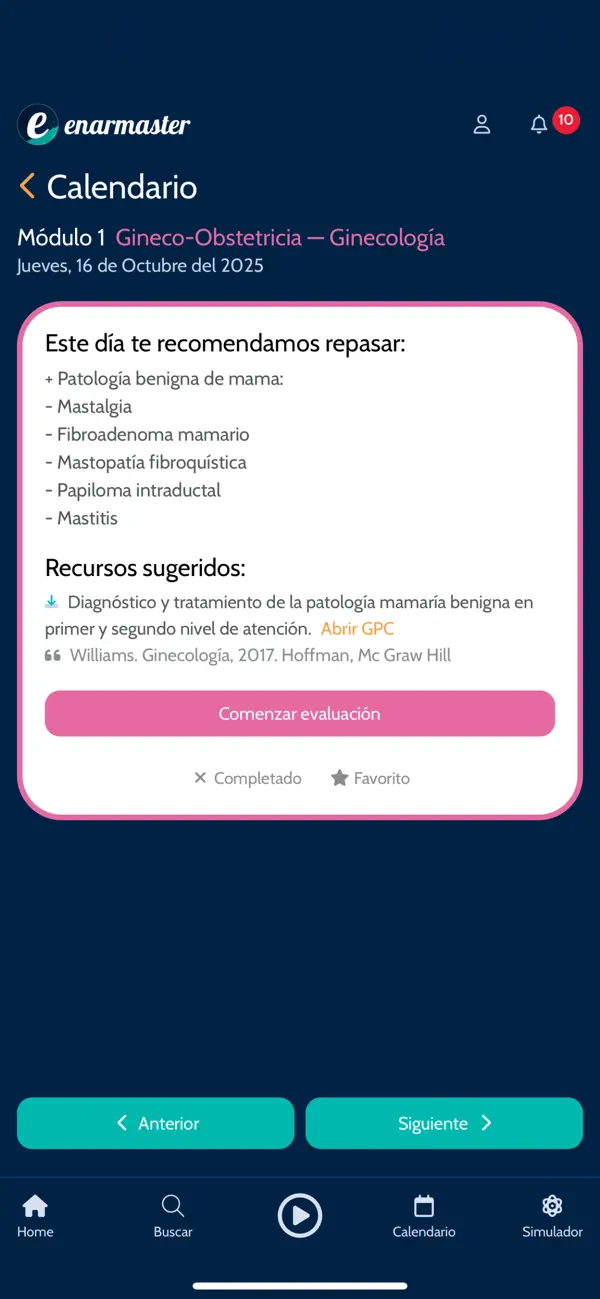Open the user profile icon
This screenshot has height=1299, width=600.
tap(482, 124)
